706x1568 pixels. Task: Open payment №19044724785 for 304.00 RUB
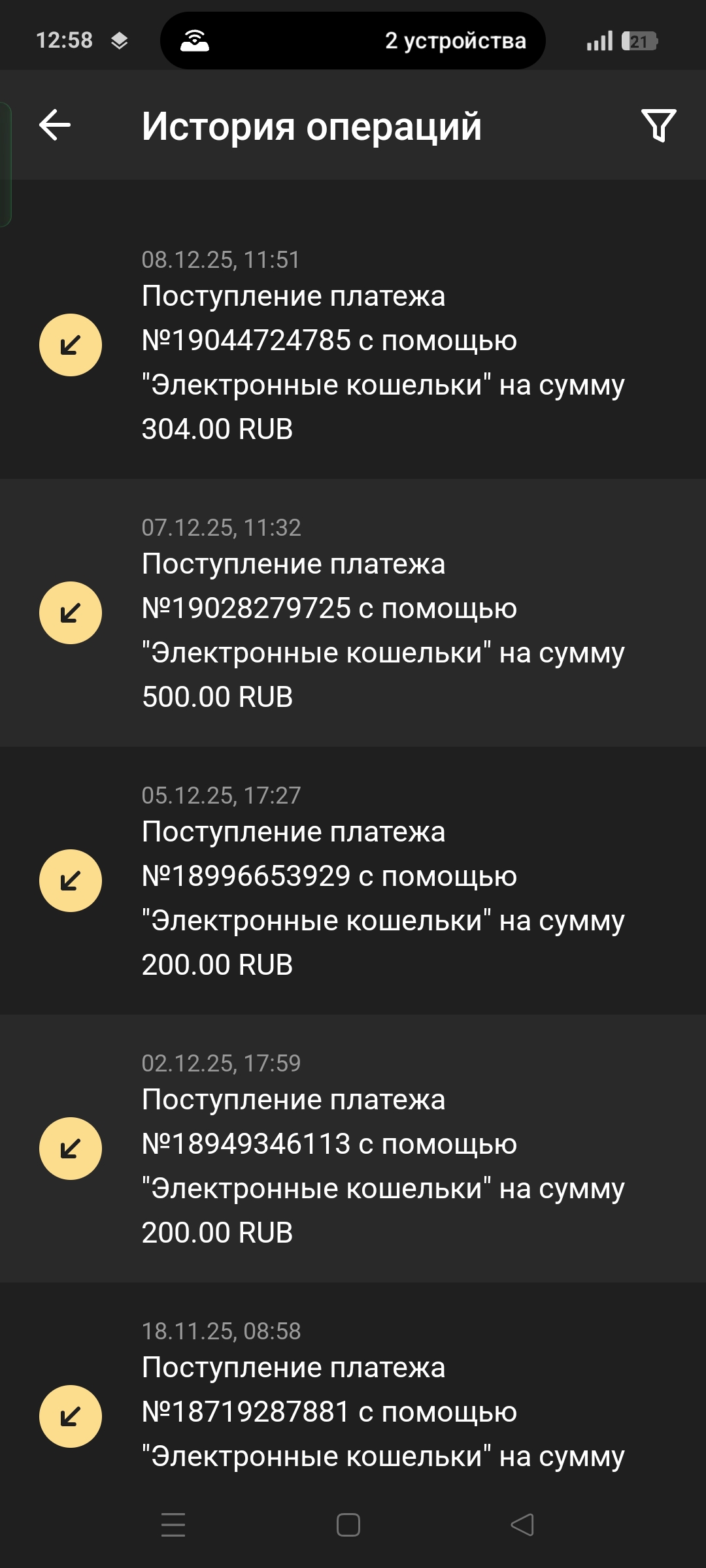click(x=353, y=345)
